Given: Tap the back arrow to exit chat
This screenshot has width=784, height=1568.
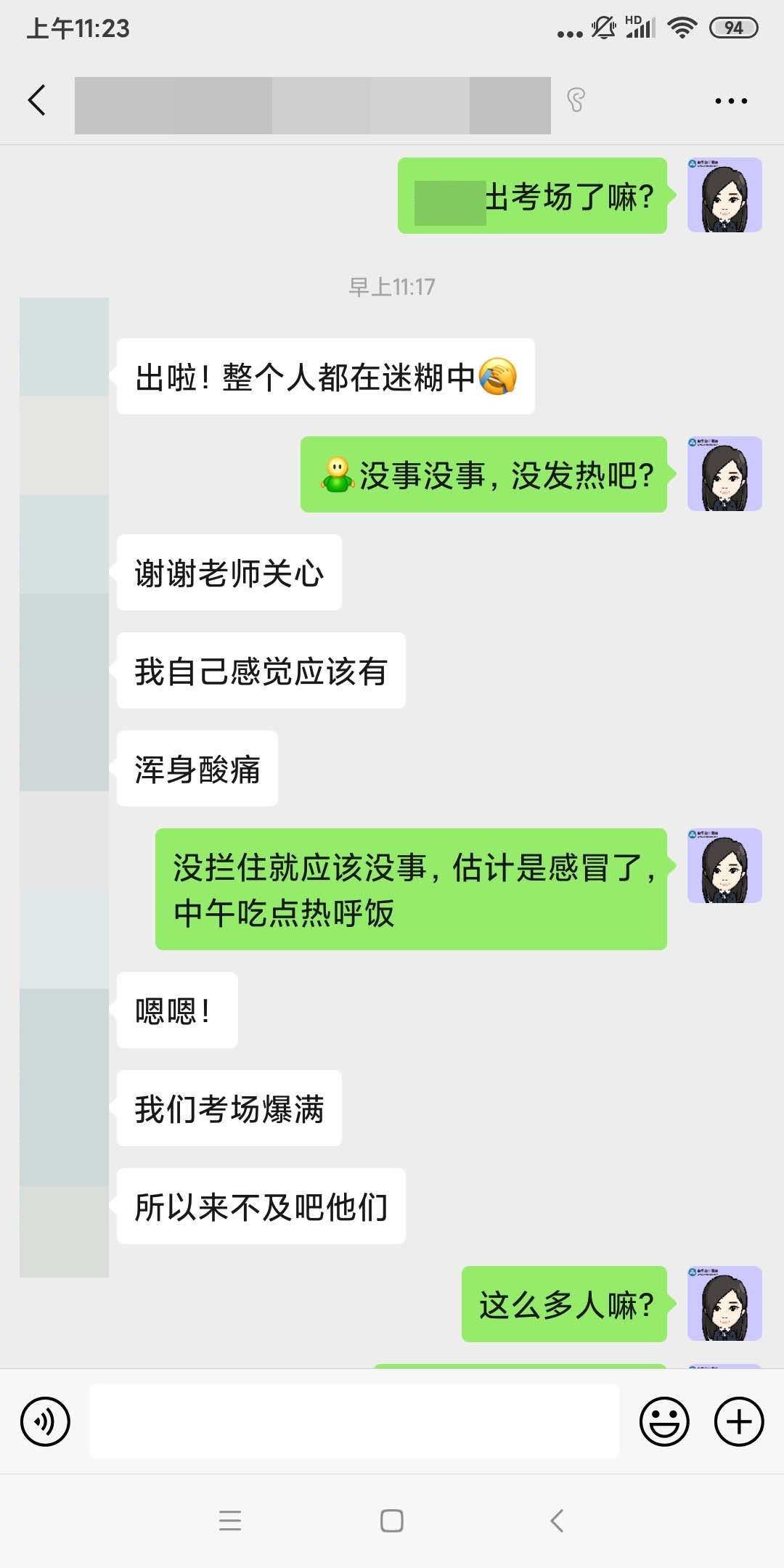Looking at the screenshot, I should click(x=35, y=99).
